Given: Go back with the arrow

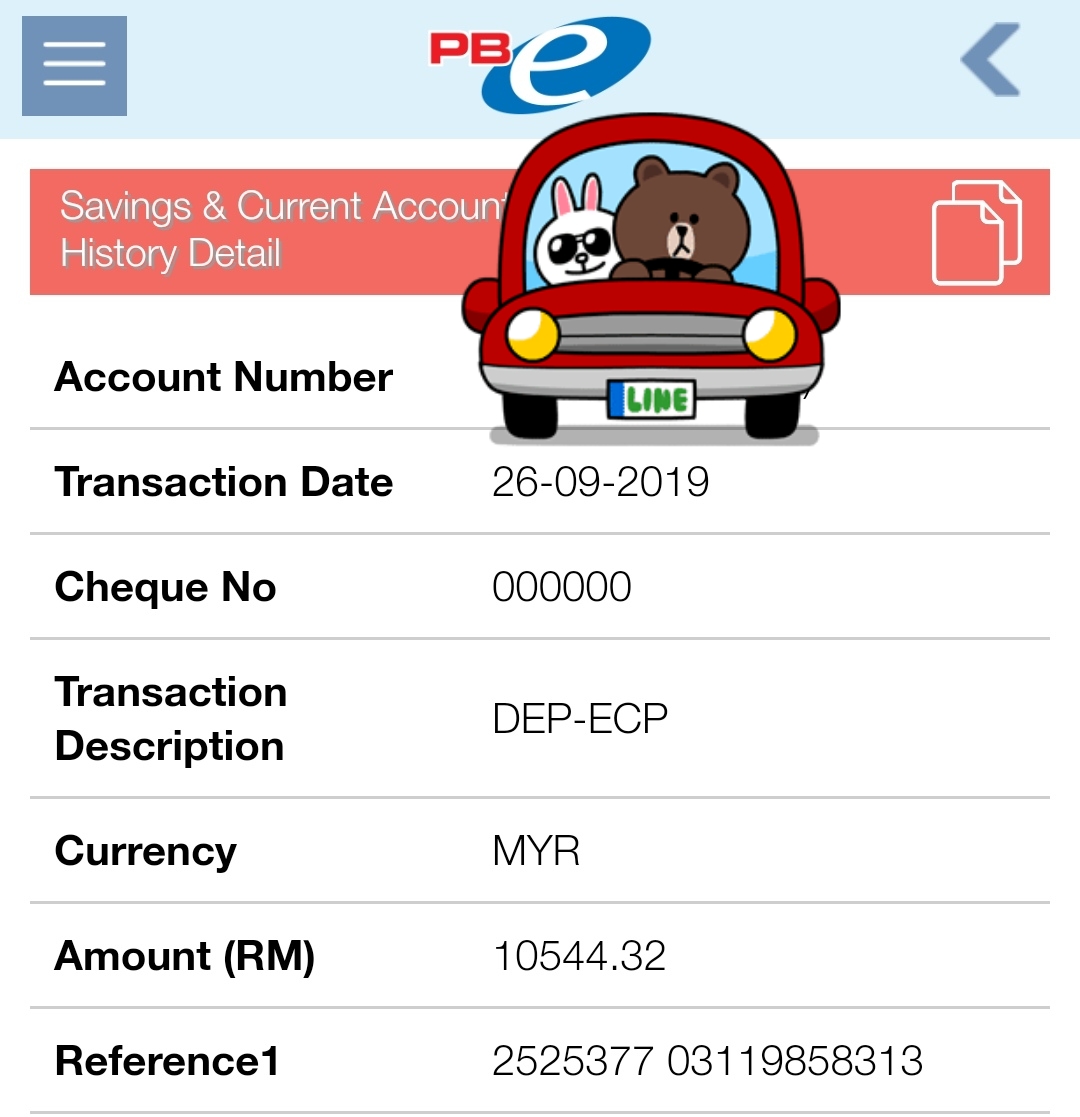Looking at the screenshot, I should coord(990,61).
